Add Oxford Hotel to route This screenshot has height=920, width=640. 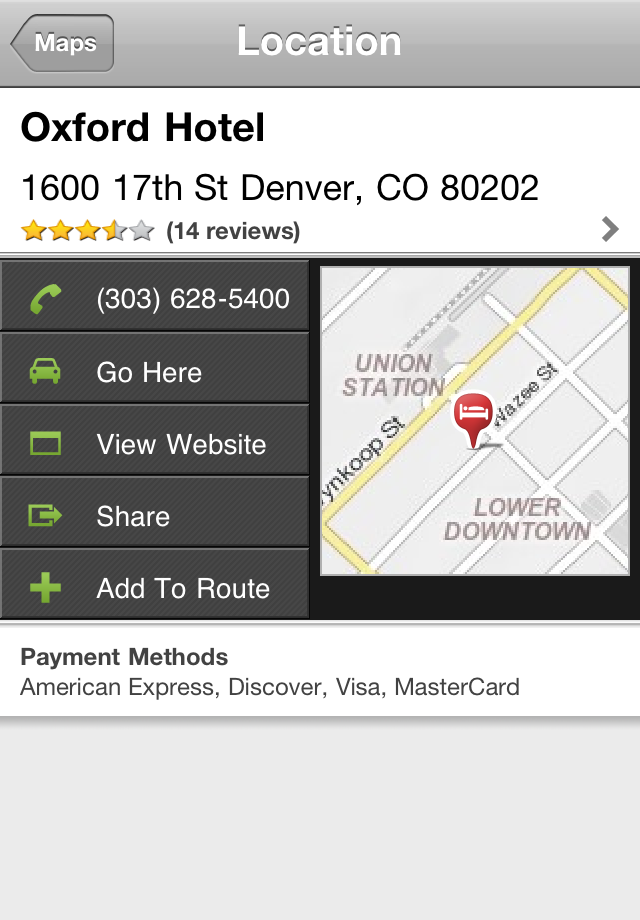(x=155, y=588)
